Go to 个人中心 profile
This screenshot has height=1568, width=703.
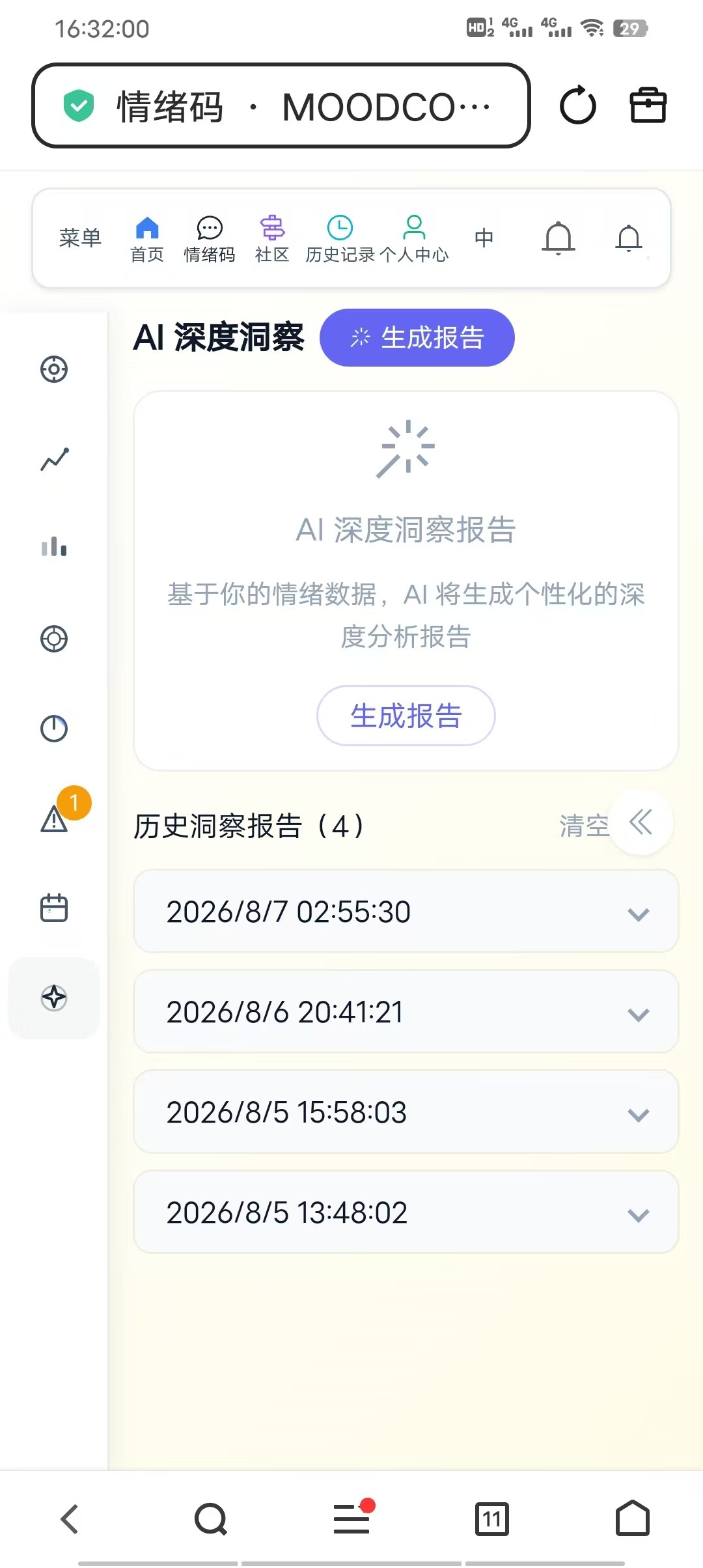click(414, 239)
